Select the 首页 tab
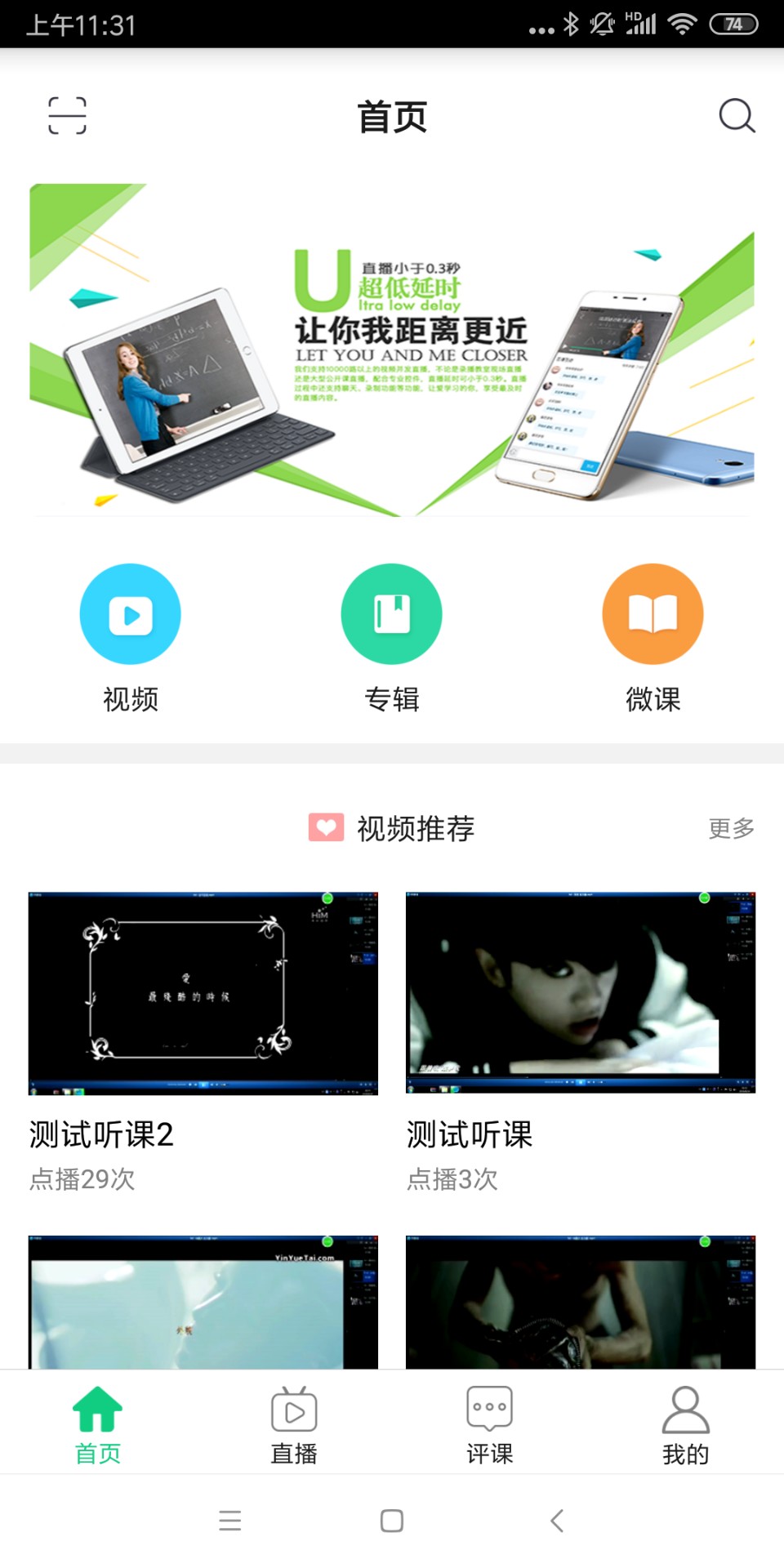Viewport: 784px width, 1568px height. tap(98, 1424)
